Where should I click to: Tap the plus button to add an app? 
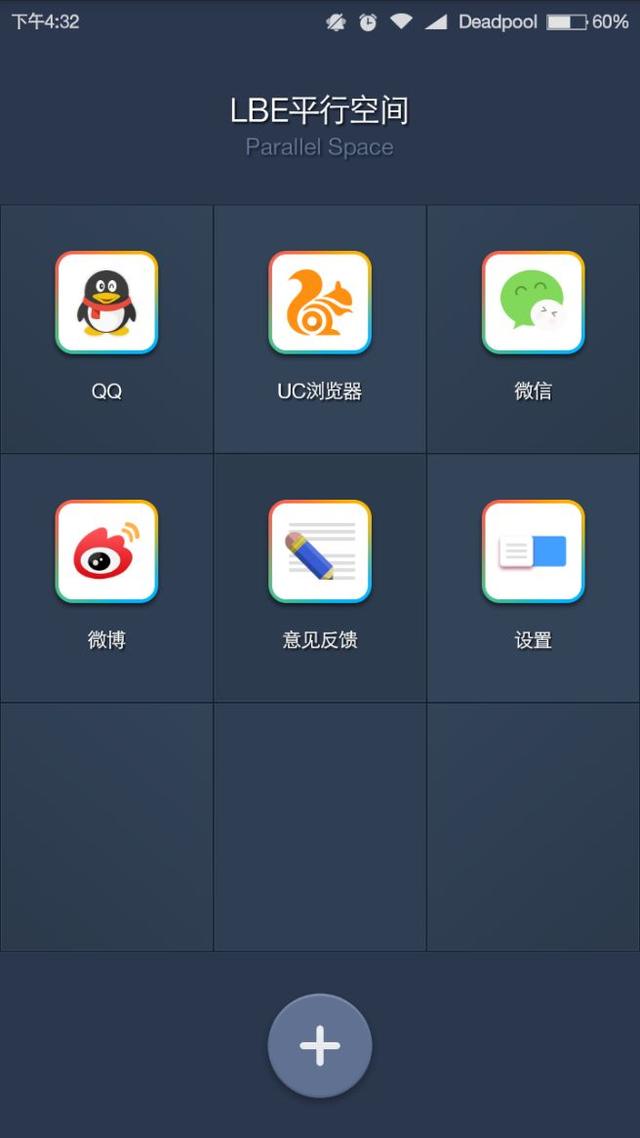320,1046
